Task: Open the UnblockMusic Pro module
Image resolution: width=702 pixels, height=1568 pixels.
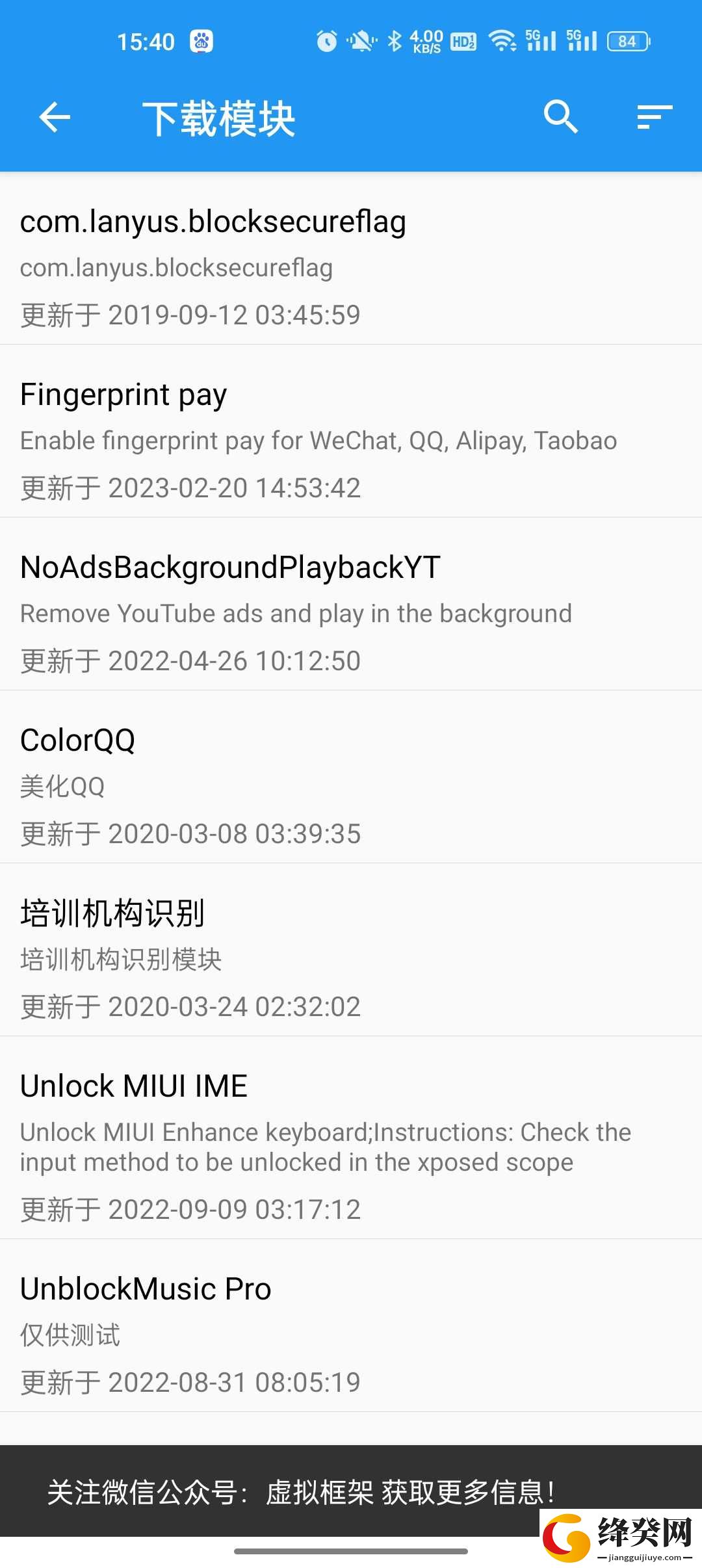Action: pos(351,1326)
